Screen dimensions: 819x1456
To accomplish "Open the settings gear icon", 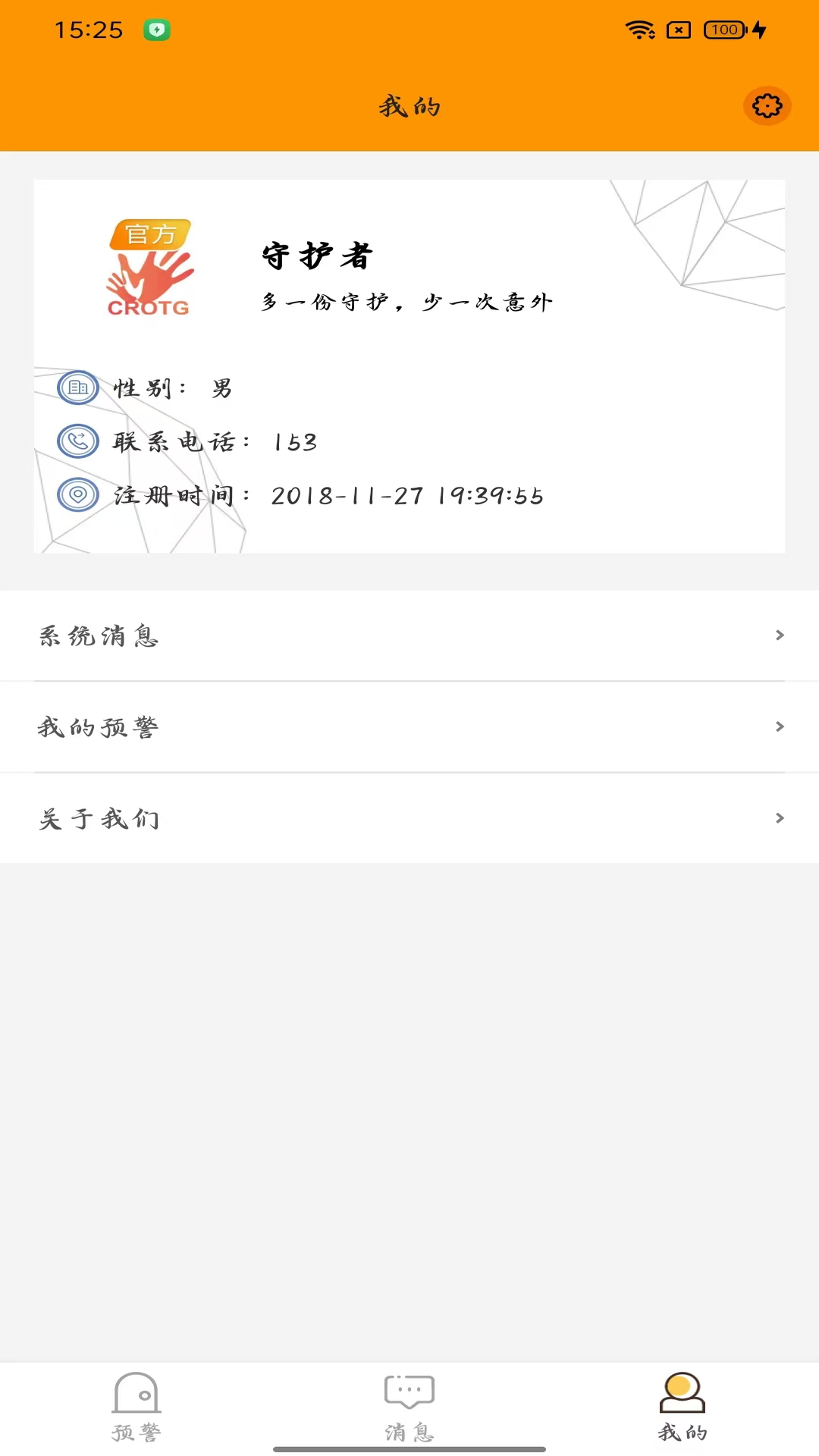I will (x=767, y=105).
